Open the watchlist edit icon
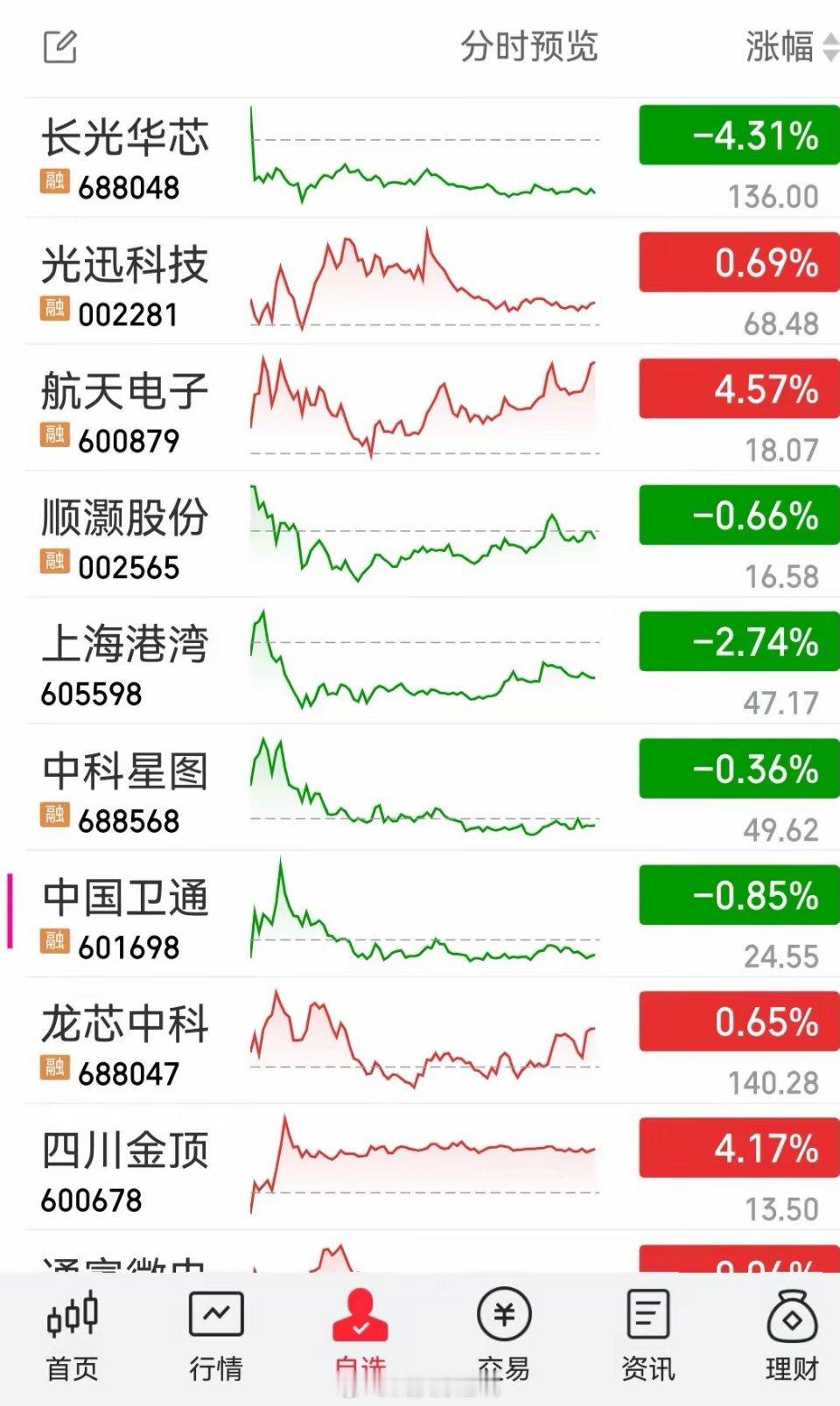Screen dimensions: 840x1406 tap(59, 48)
